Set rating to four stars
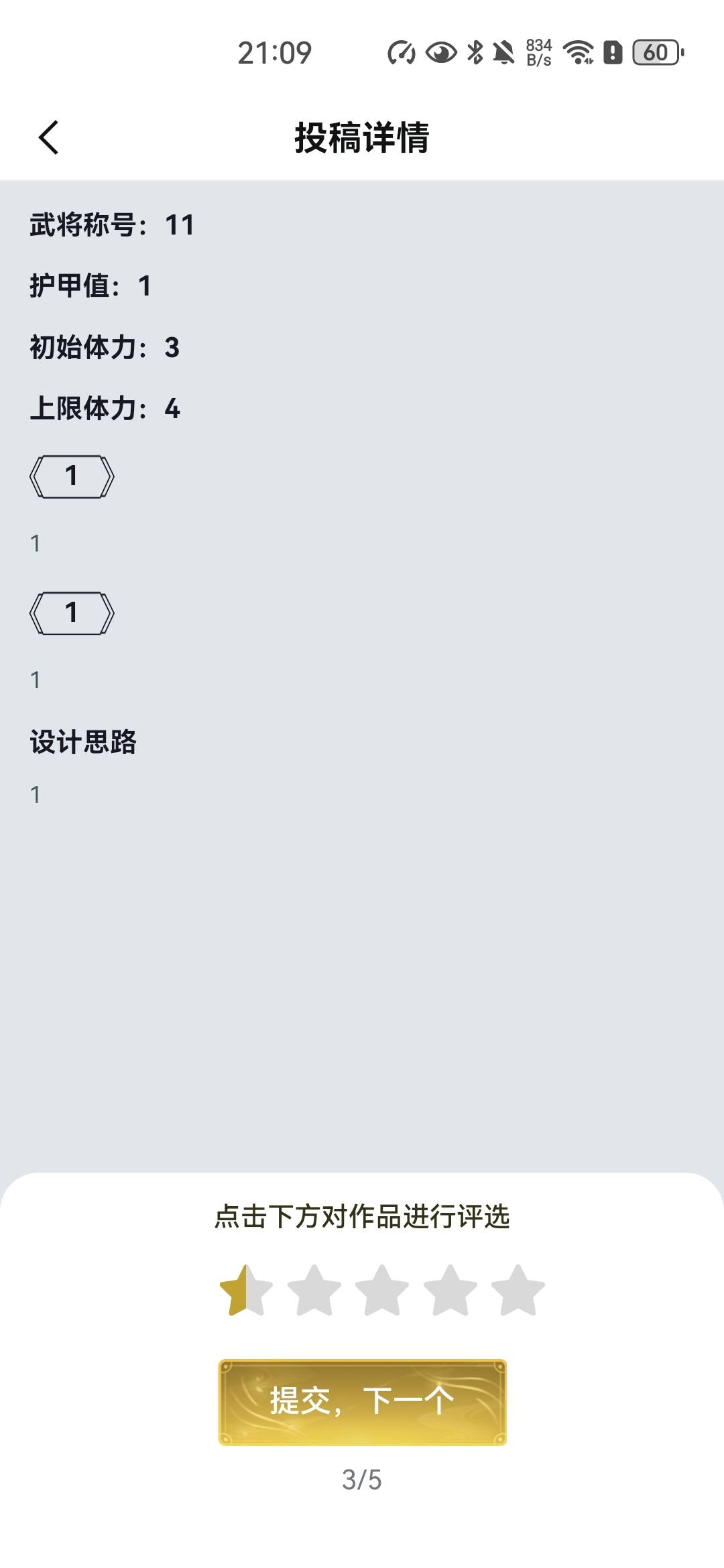 tap(450, 1290)
